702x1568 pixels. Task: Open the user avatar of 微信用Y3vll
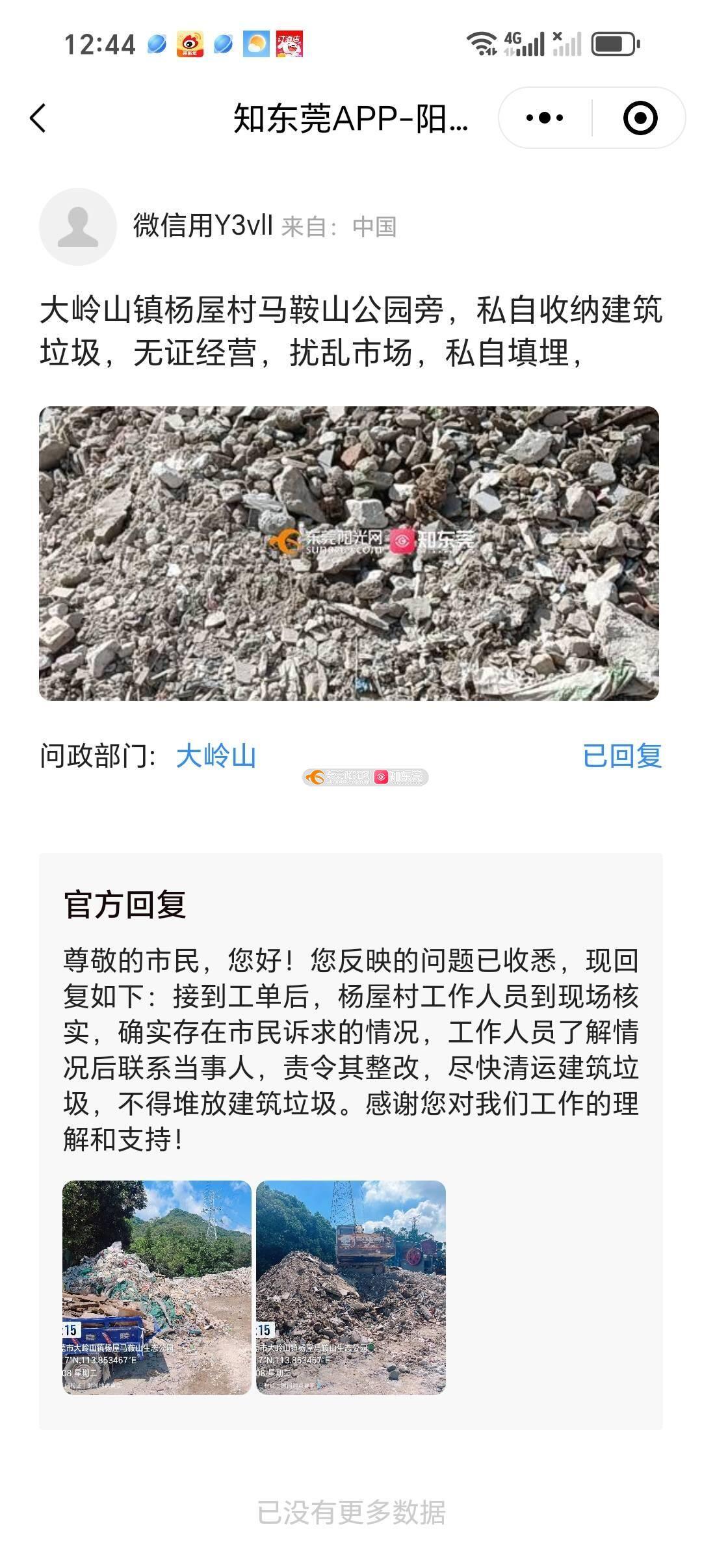pos(78,226)
